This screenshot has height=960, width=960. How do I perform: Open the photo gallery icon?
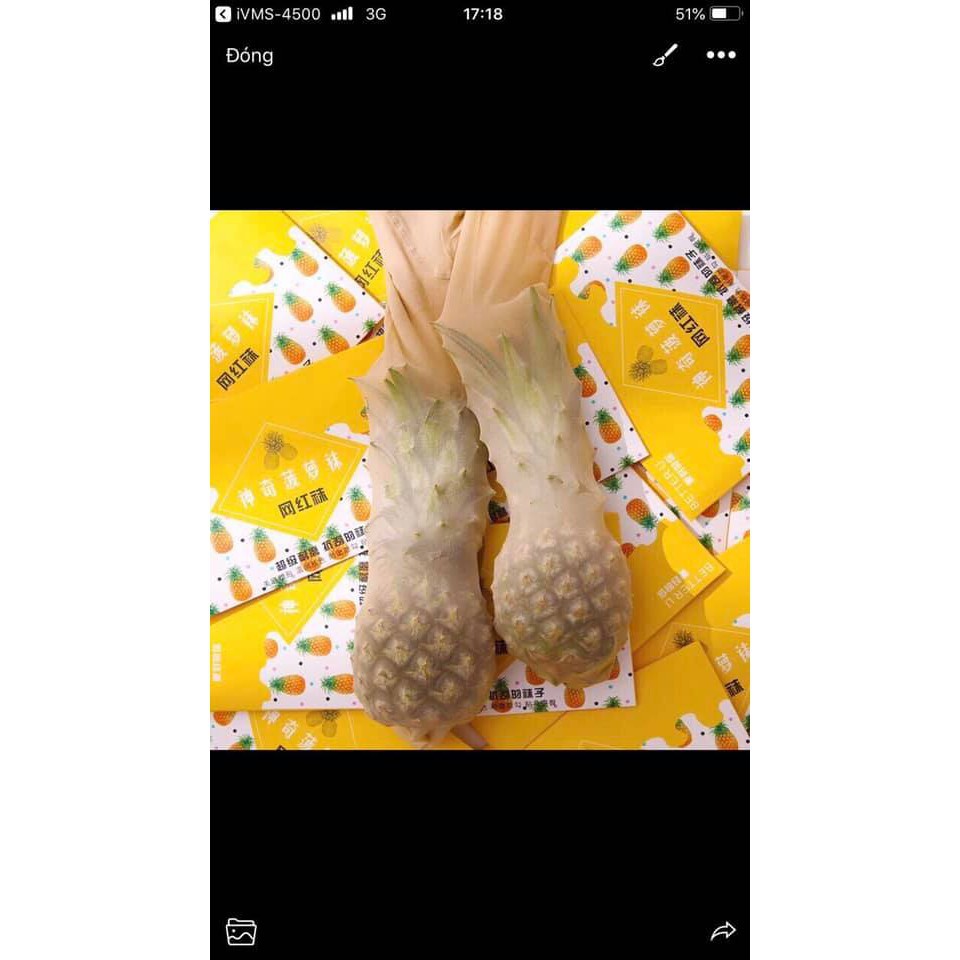coord(241,931)
